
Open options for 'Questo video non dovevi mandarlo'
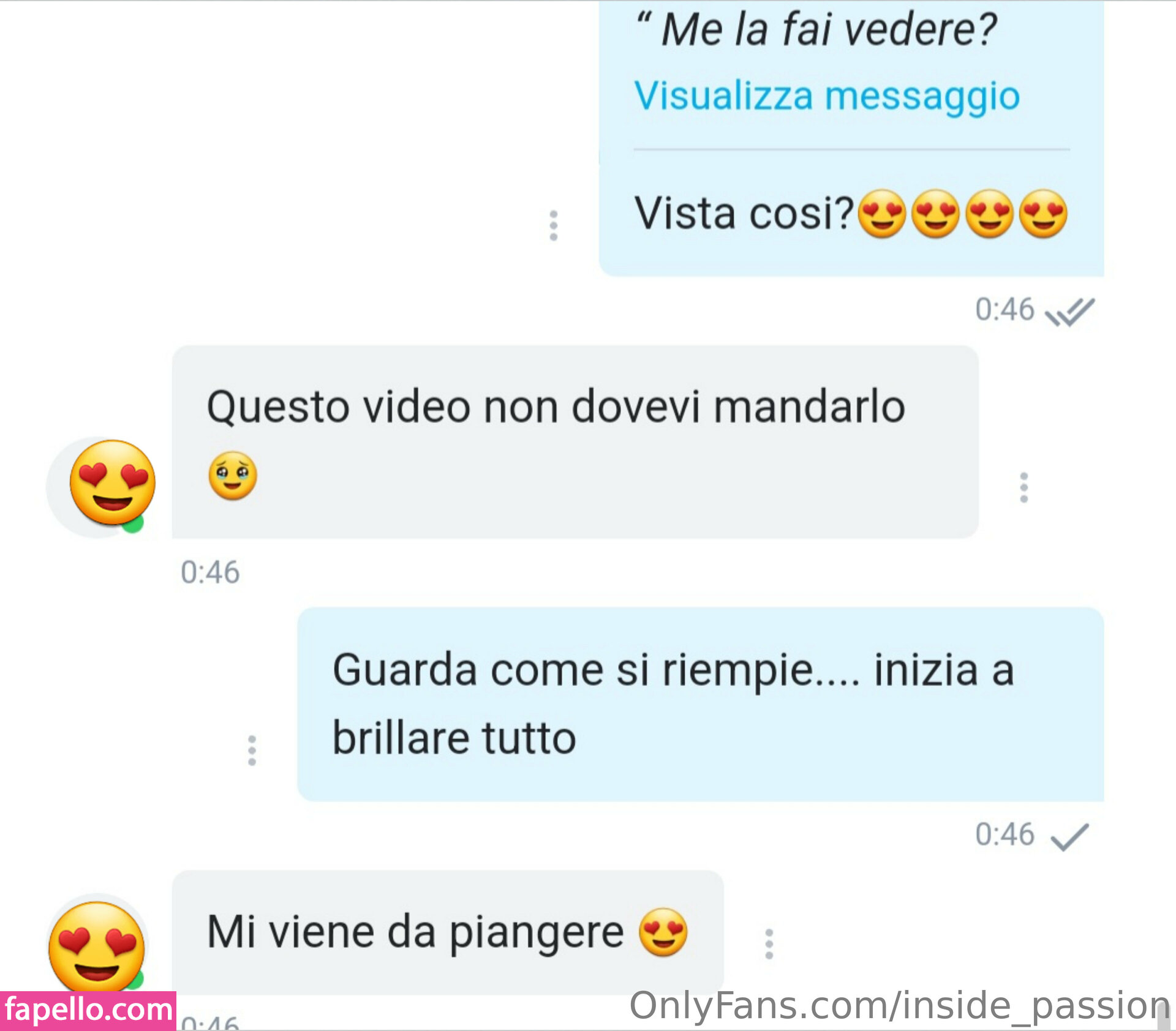(1023, 487)
